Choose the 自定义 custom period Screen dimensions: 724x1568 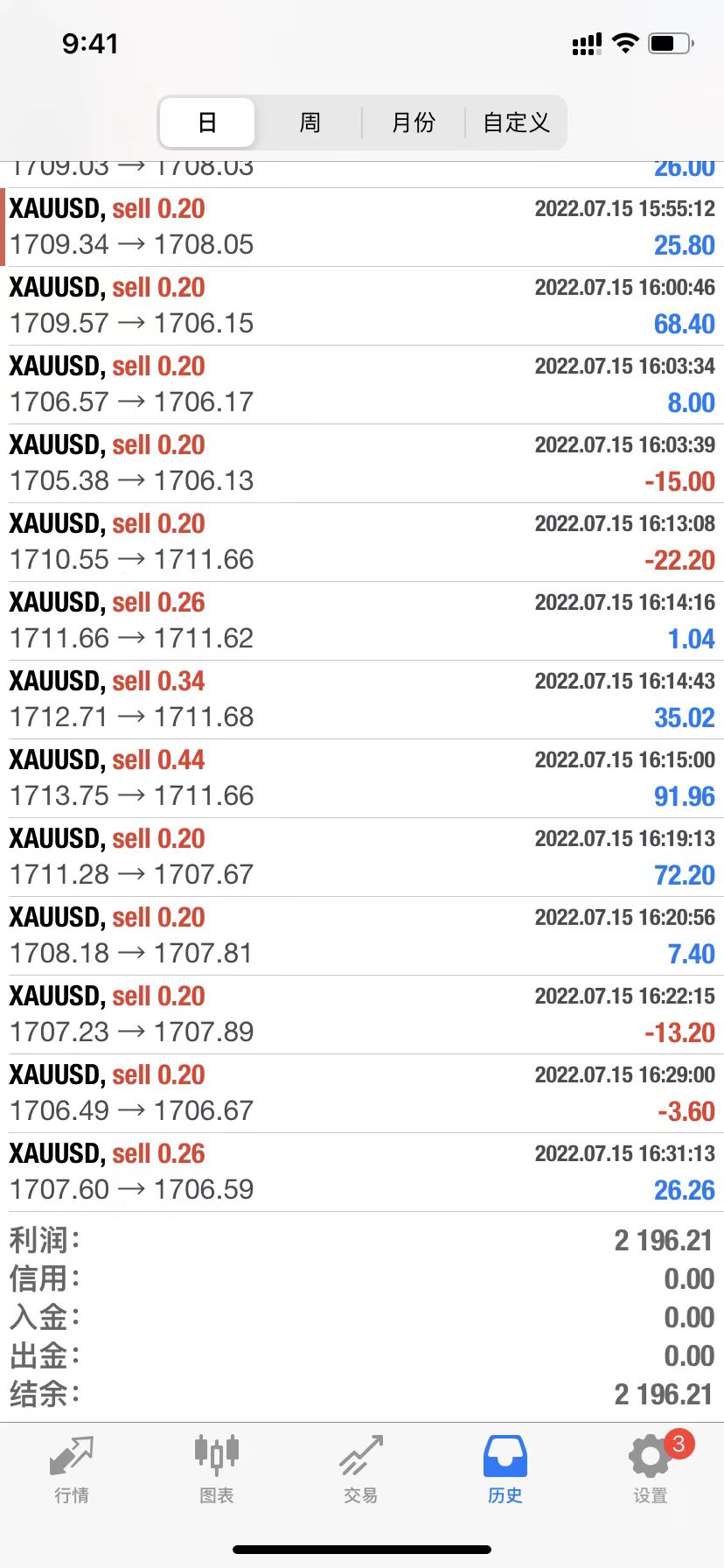coord(516,122)
